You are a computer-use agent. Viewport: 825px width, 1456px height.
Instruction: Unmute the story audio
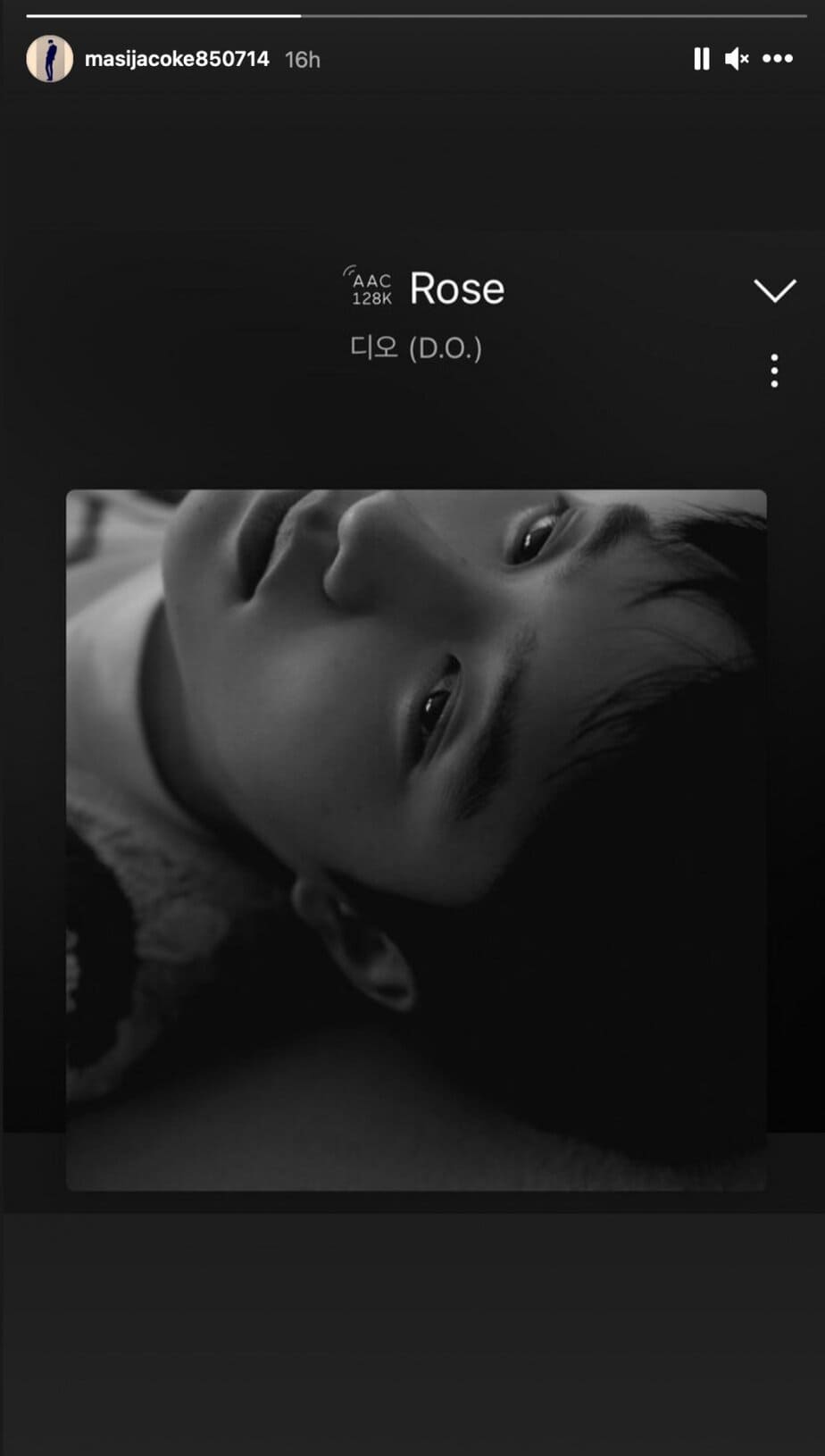(x=737, y=59)
